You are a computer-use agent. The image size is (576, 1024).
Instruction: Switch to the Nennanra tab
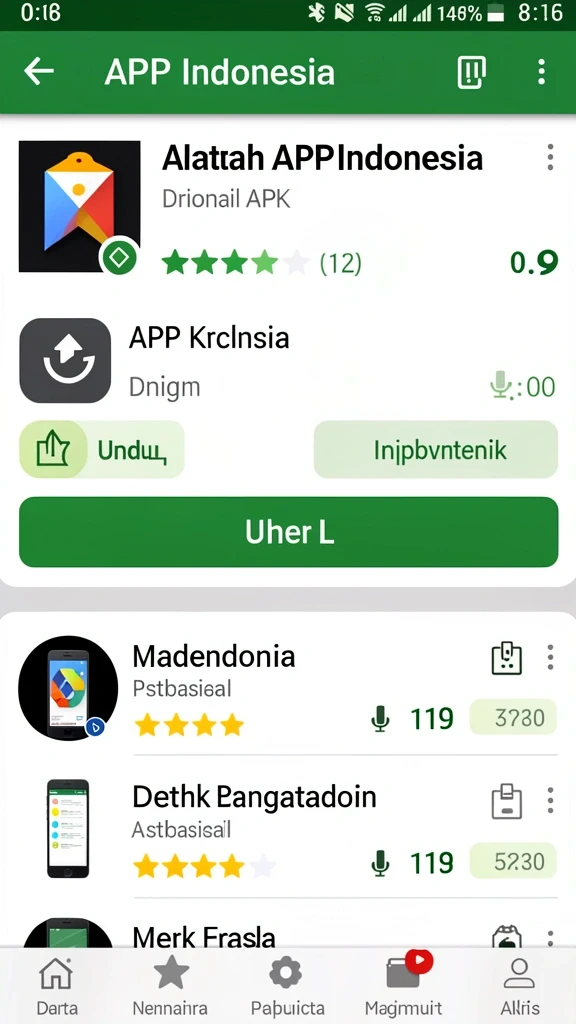(x=170, y=985)
